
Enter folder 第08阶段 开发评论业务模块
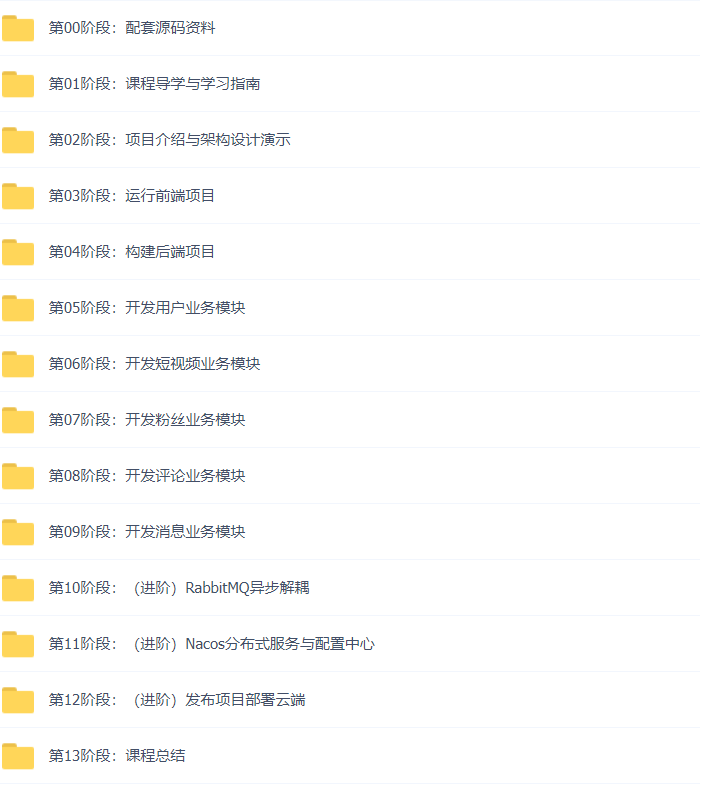[146, 476]
